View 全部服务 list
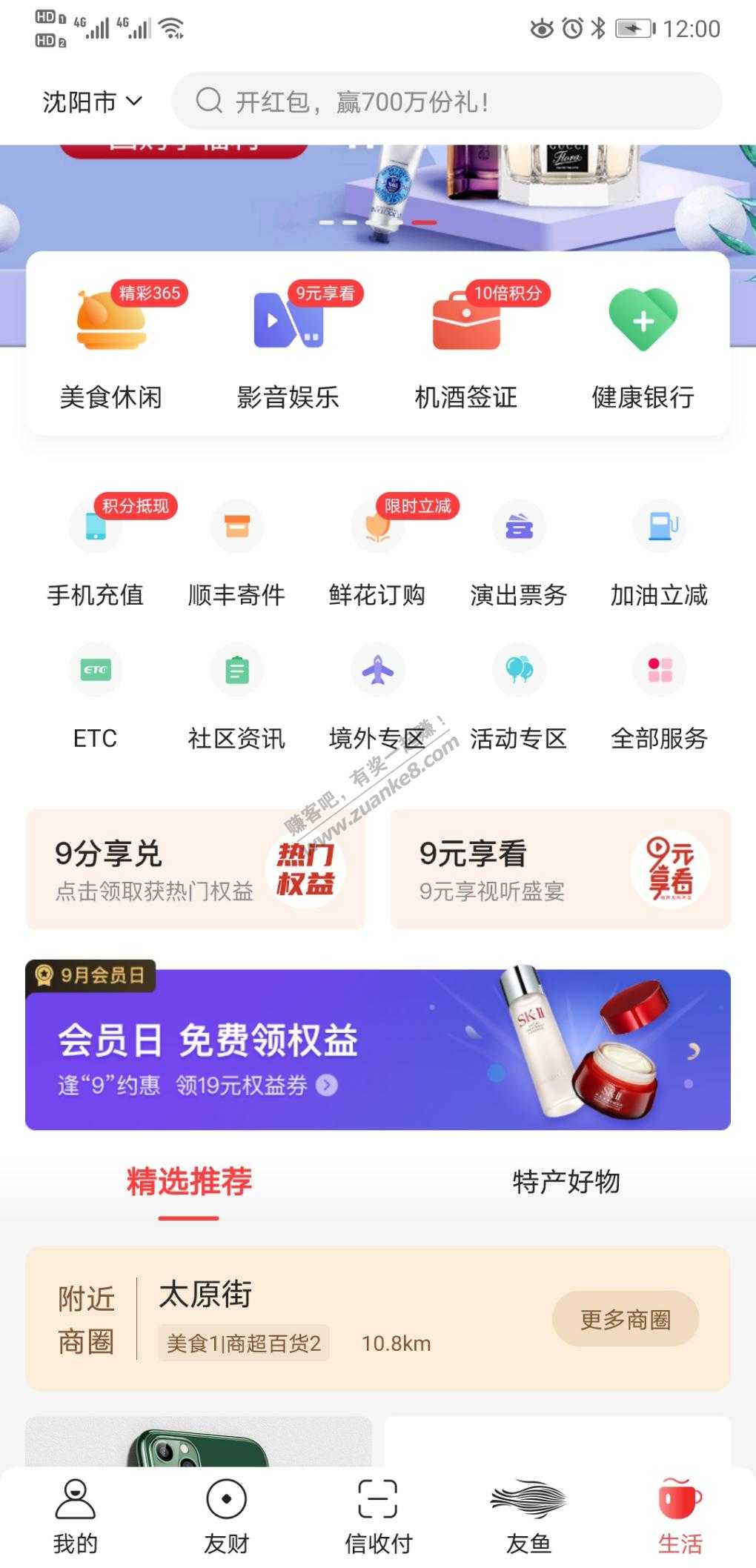Screen dimensions: 756x1568 (659, 695)
